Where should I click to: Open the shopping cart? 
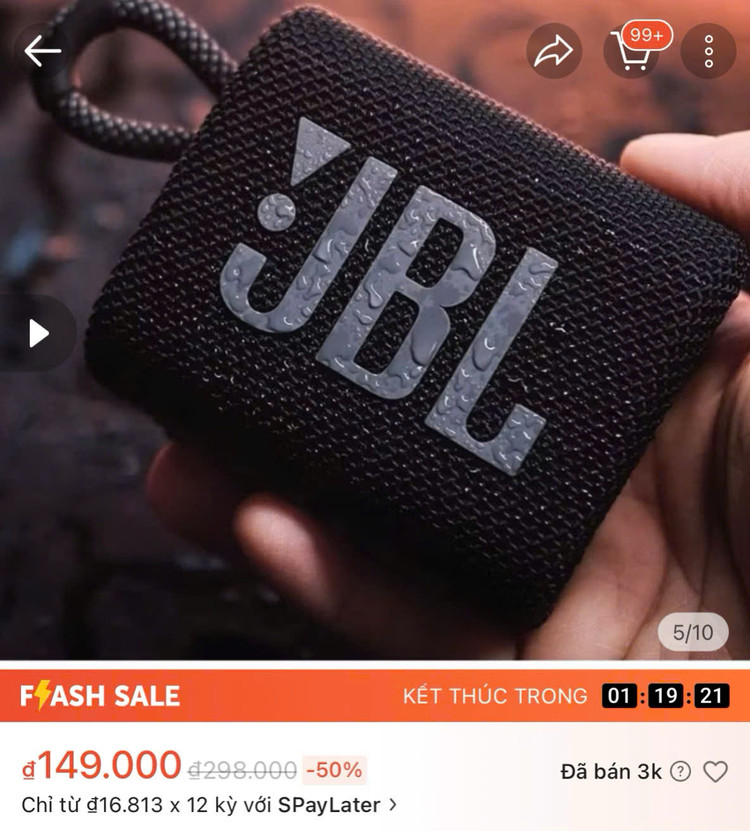(630, 51)
